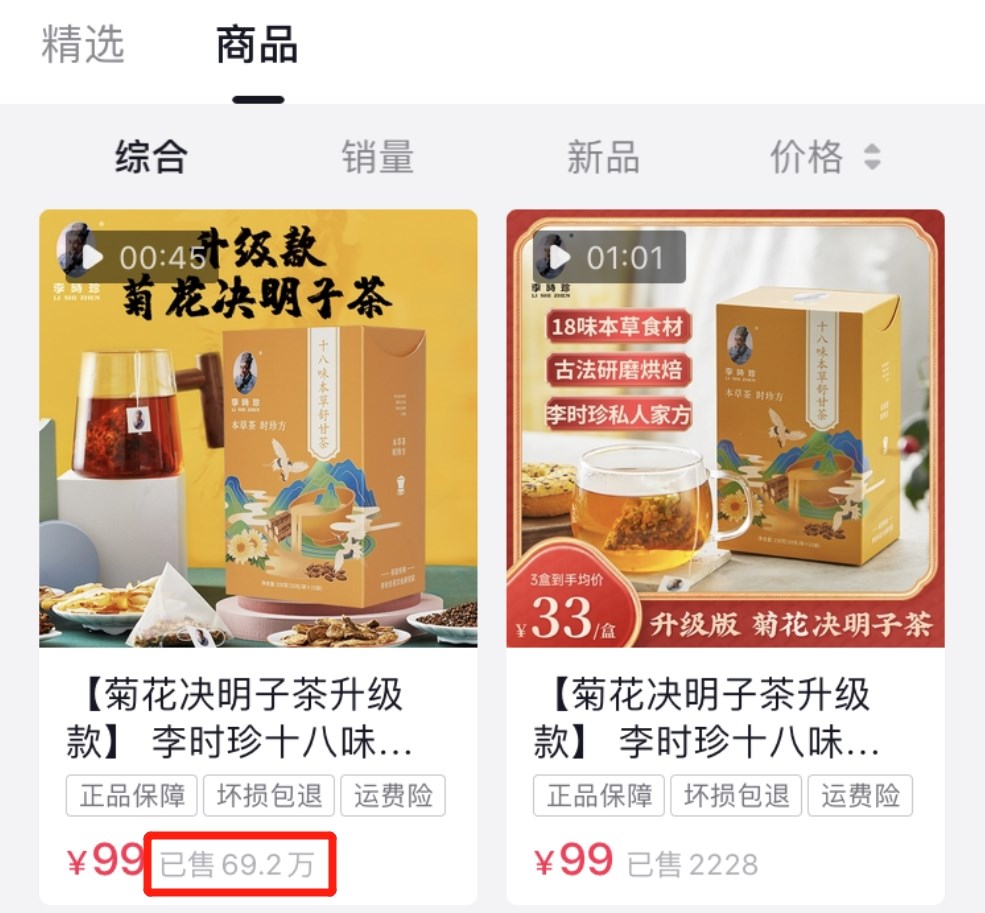Sort products by 综合
Viewport: 985px width, 913px height.
pos(151,157)
